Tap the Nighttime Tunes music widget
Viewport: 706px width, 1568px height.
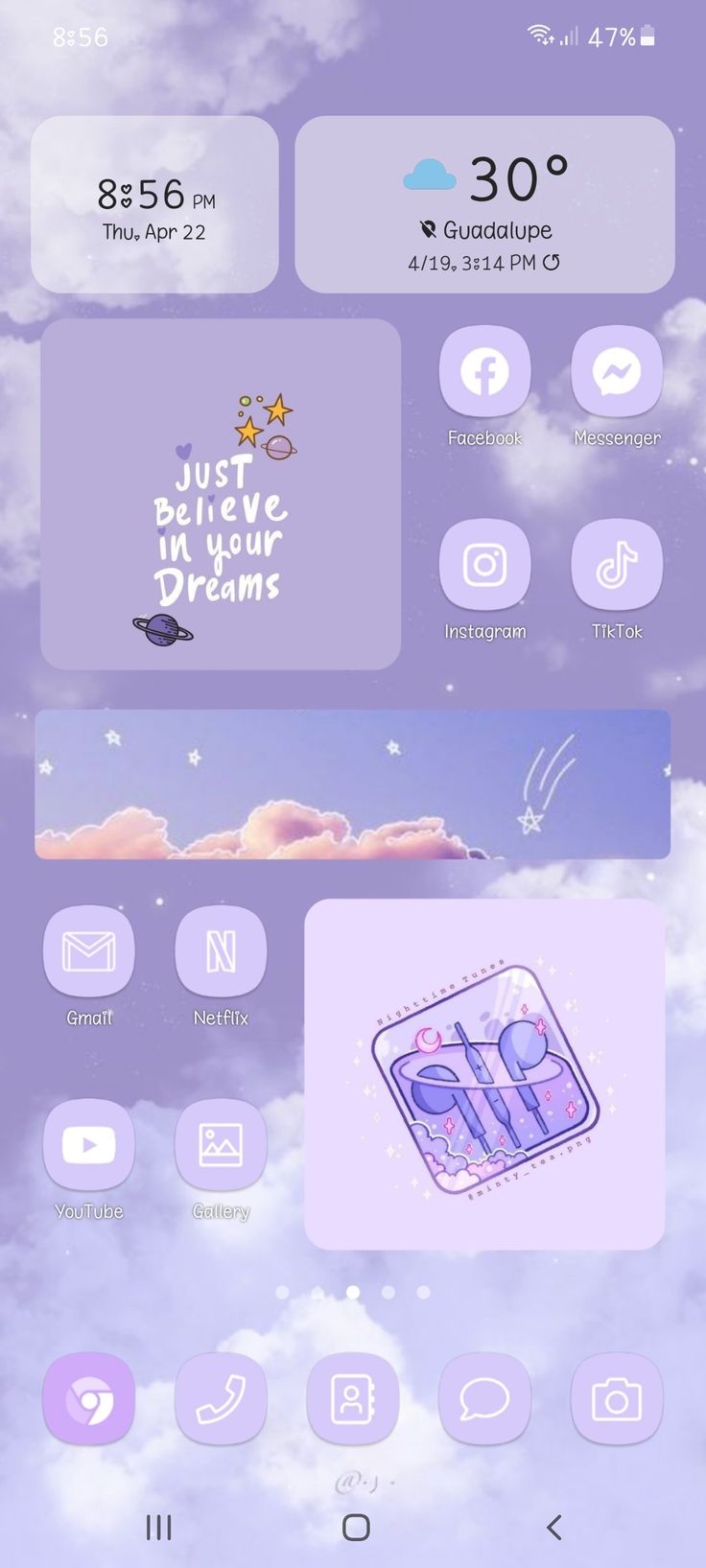coord(484,1074)
